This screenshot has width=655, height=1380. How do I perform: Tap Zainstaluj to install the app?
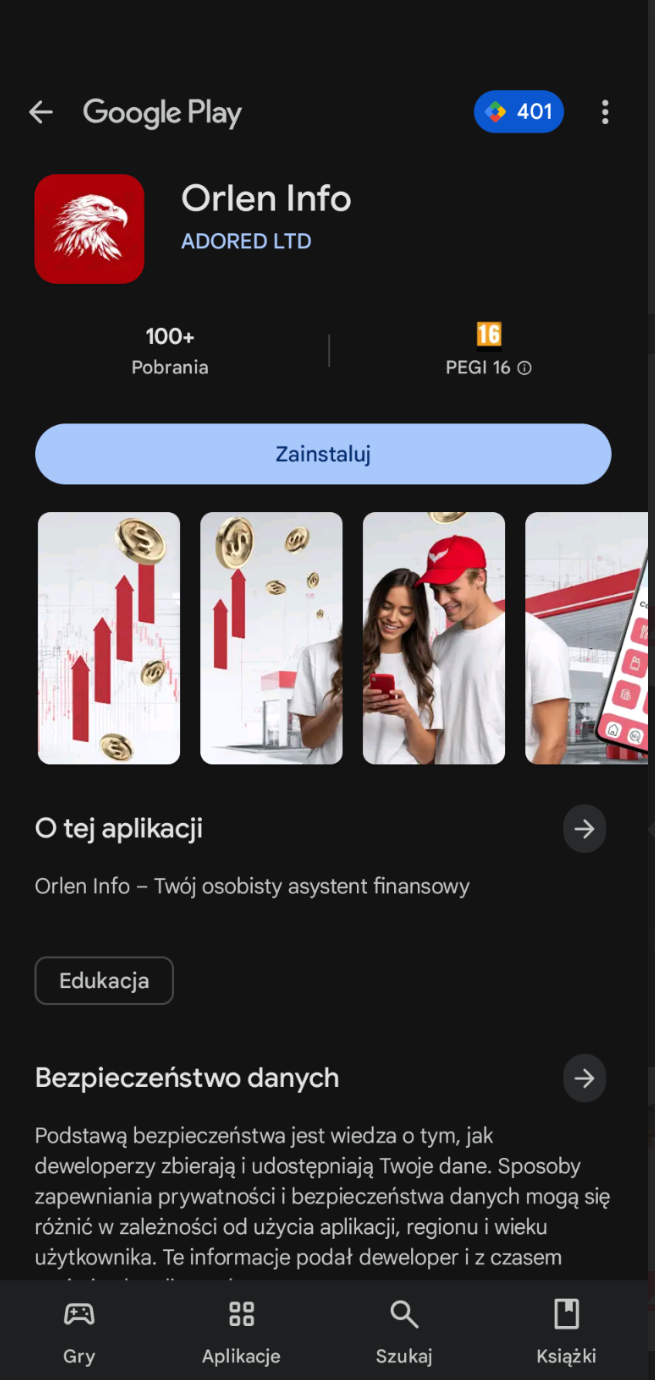(x=323, y=454)
